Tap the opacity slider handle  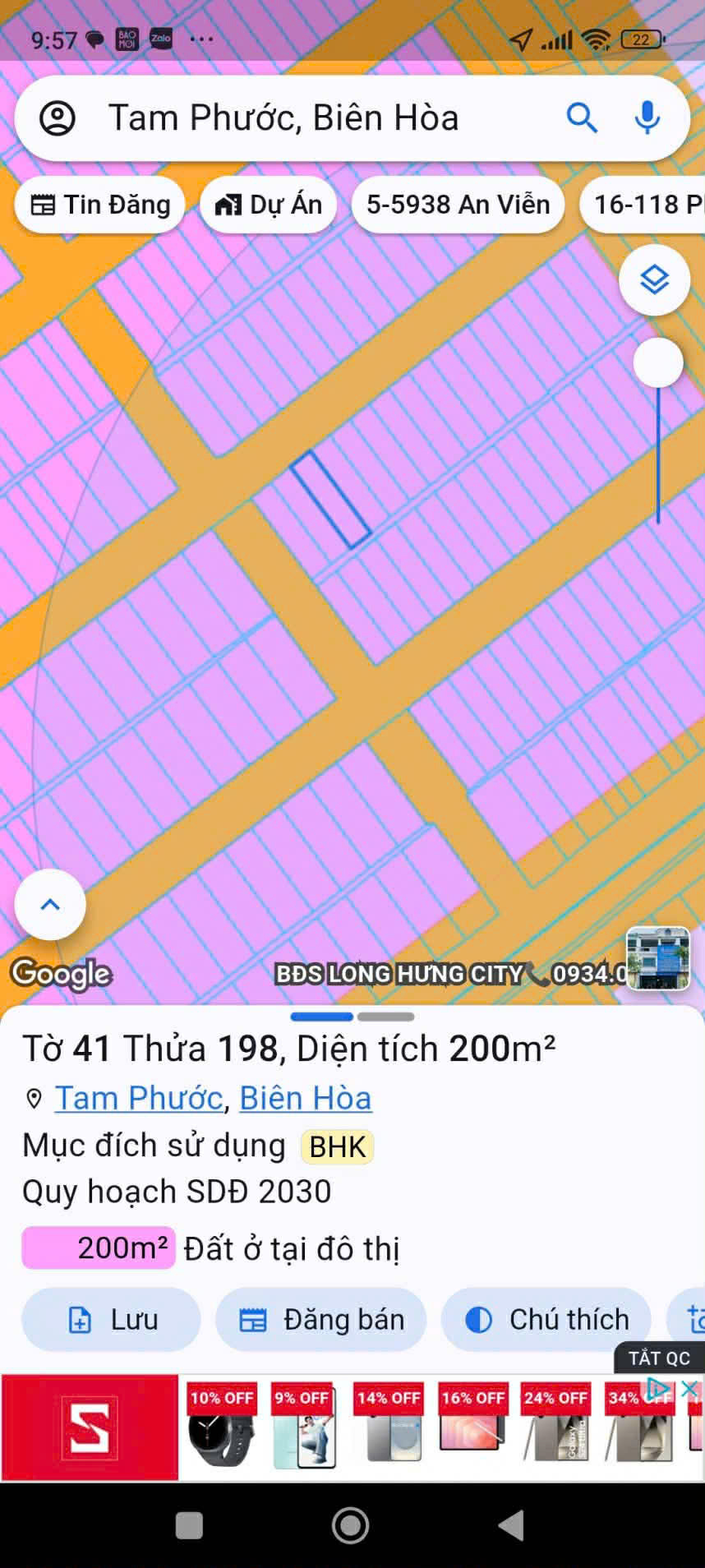[x=658, y=362]
